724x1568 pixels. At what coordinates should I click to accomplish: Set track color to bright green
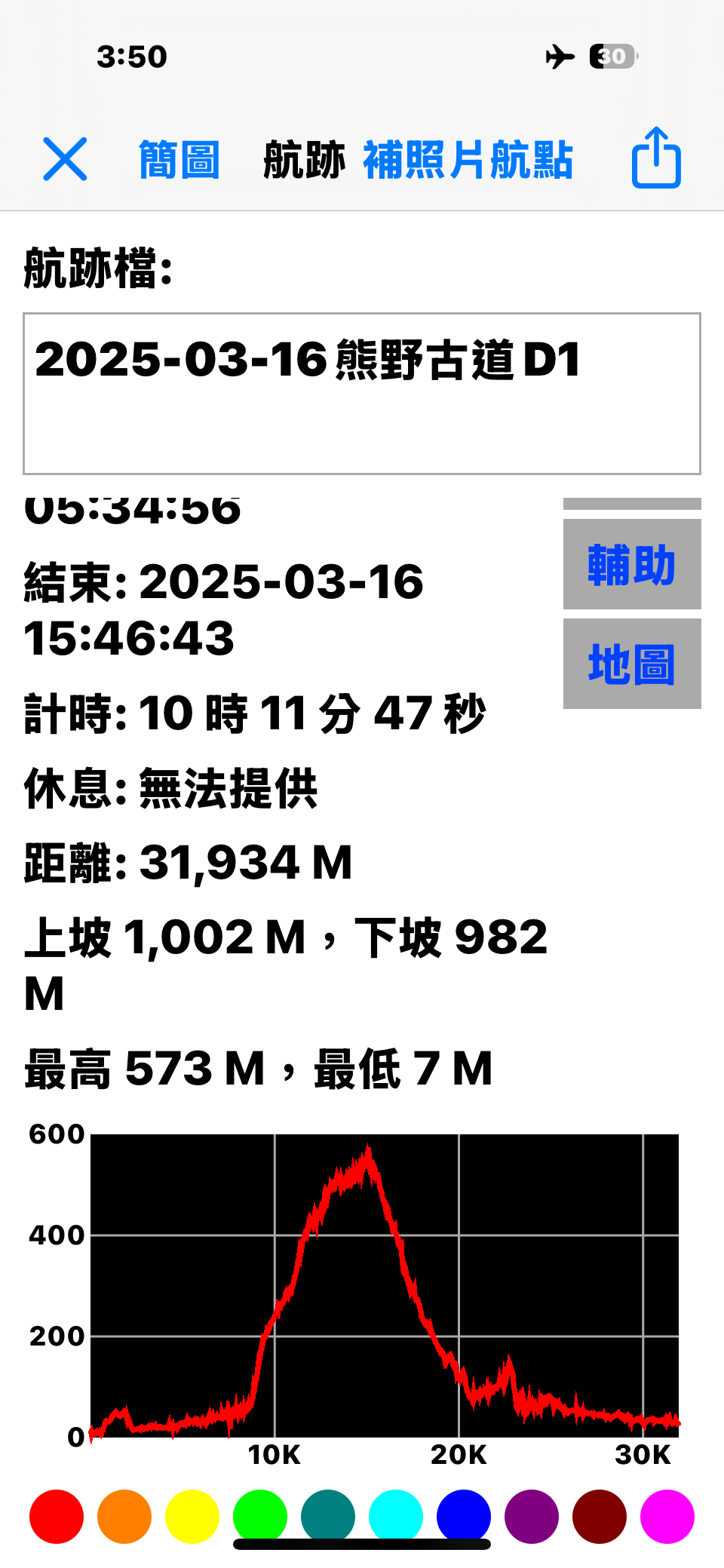tap(260, 1517)
